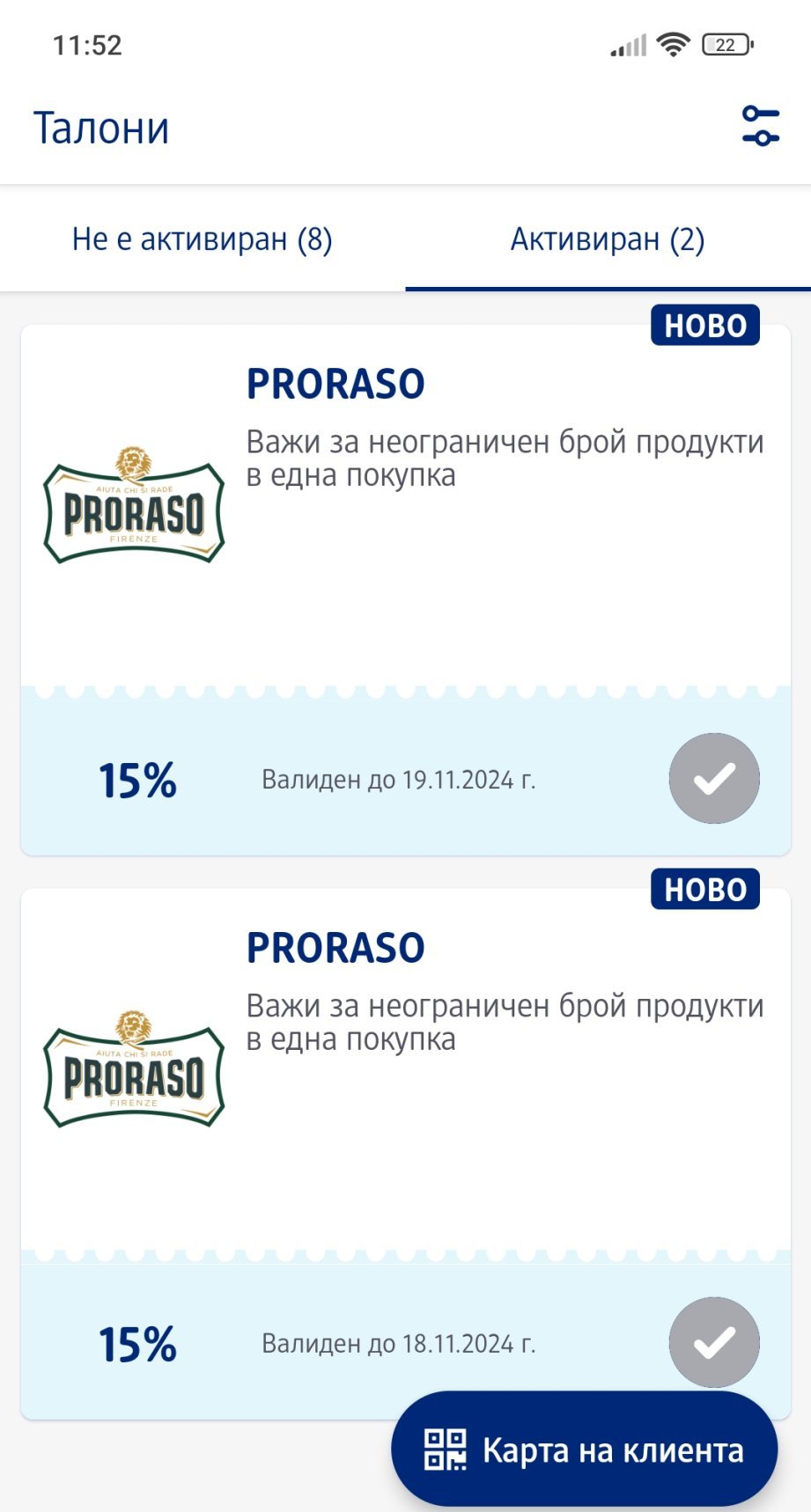Select the Активиран tab
811x1512 pixels.
click(608, 239)
